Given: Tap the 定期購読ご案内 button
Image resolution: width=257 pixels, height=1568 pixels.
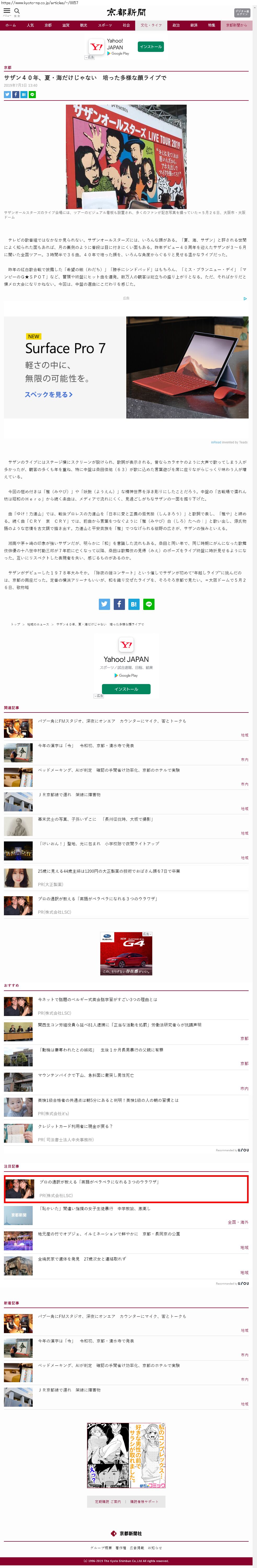Looking at the screenshot, I should [107, 1502].
